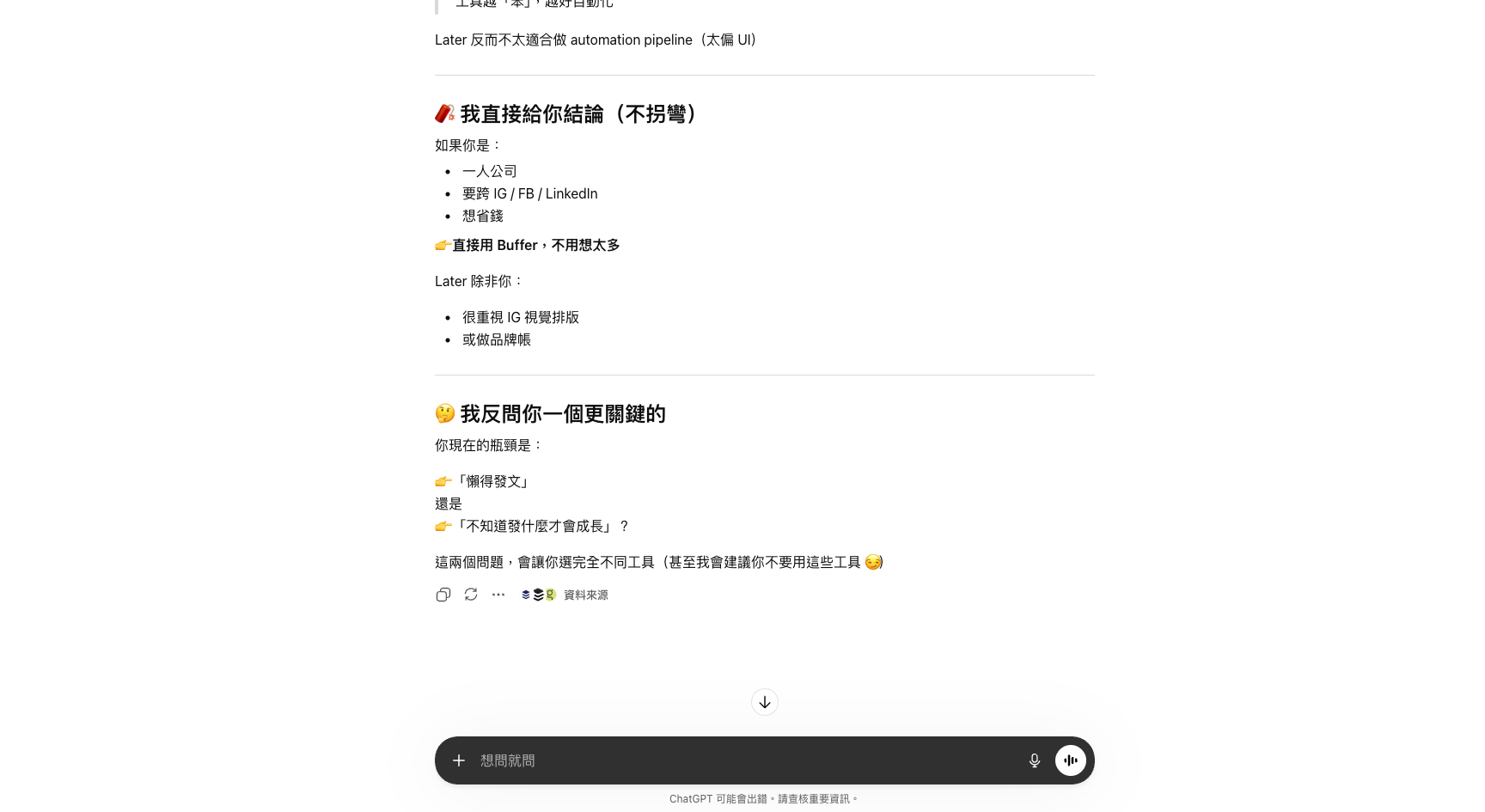Screen dimensions: 1485x812
Task: Regenerate the response
Action: pos(471,595)
